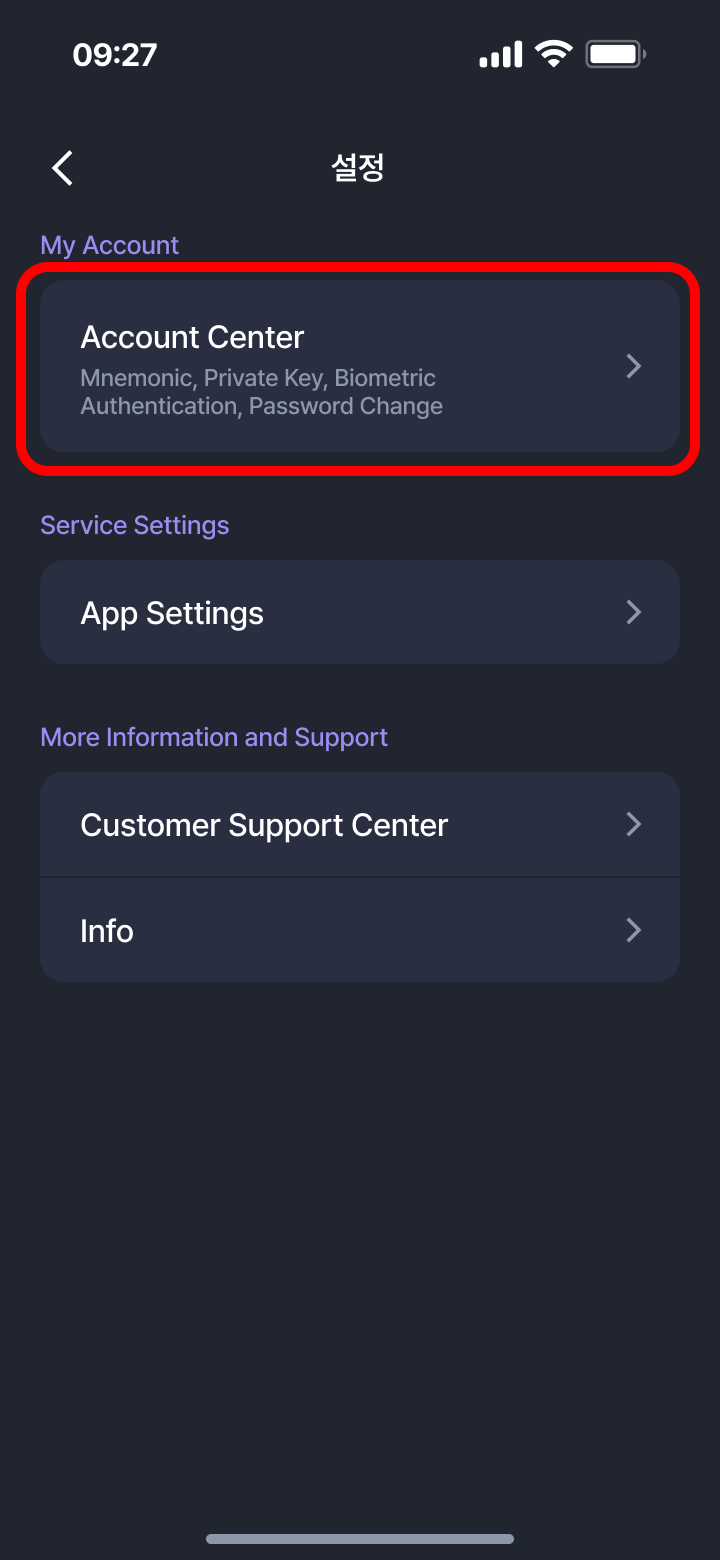Go back using the top arrow
The width and height of the screenshot is (720, 1560).
click(x=63, y=168)
